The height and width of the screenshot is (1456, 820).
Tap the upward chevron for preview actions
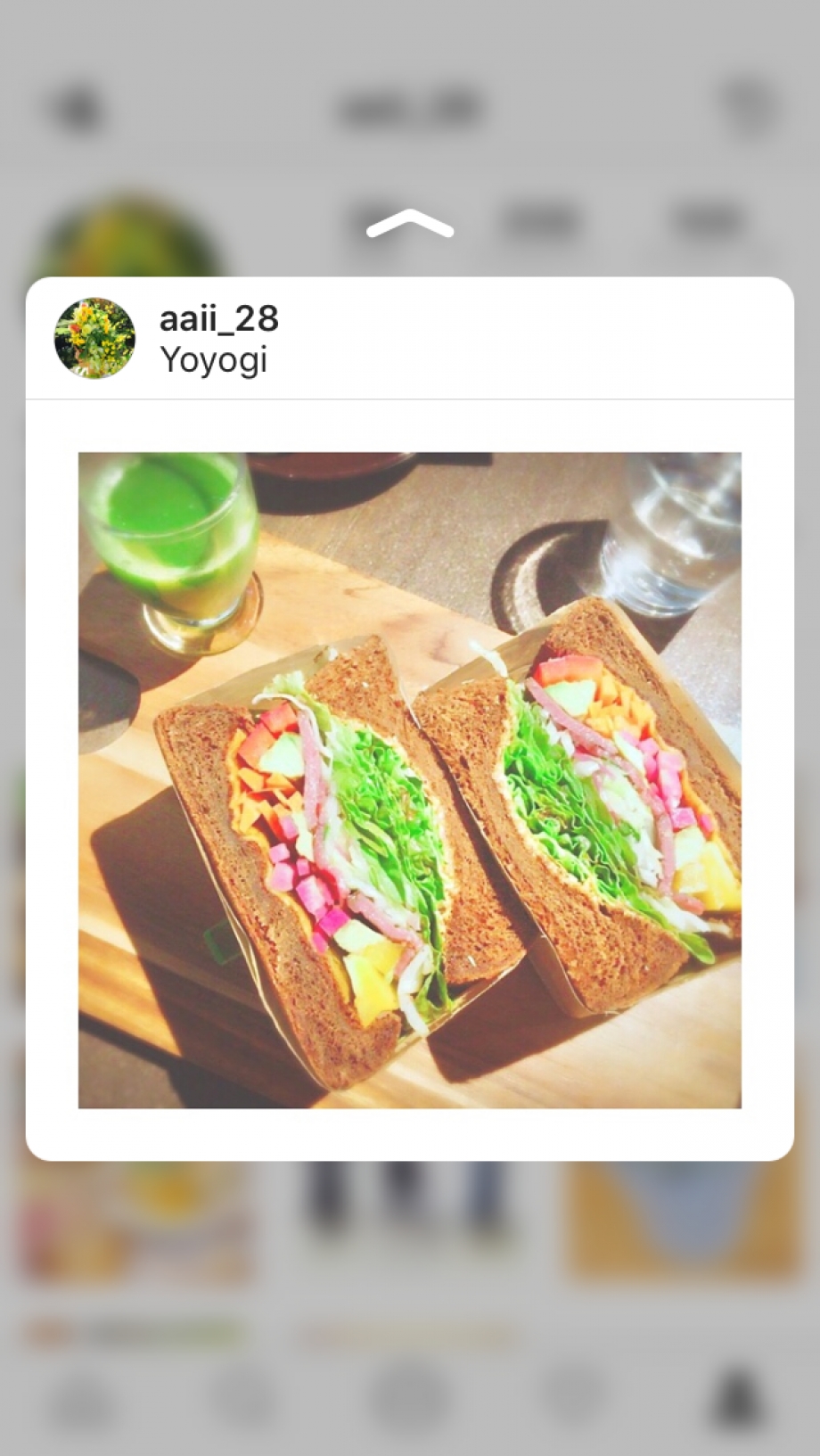coord(410,225)
